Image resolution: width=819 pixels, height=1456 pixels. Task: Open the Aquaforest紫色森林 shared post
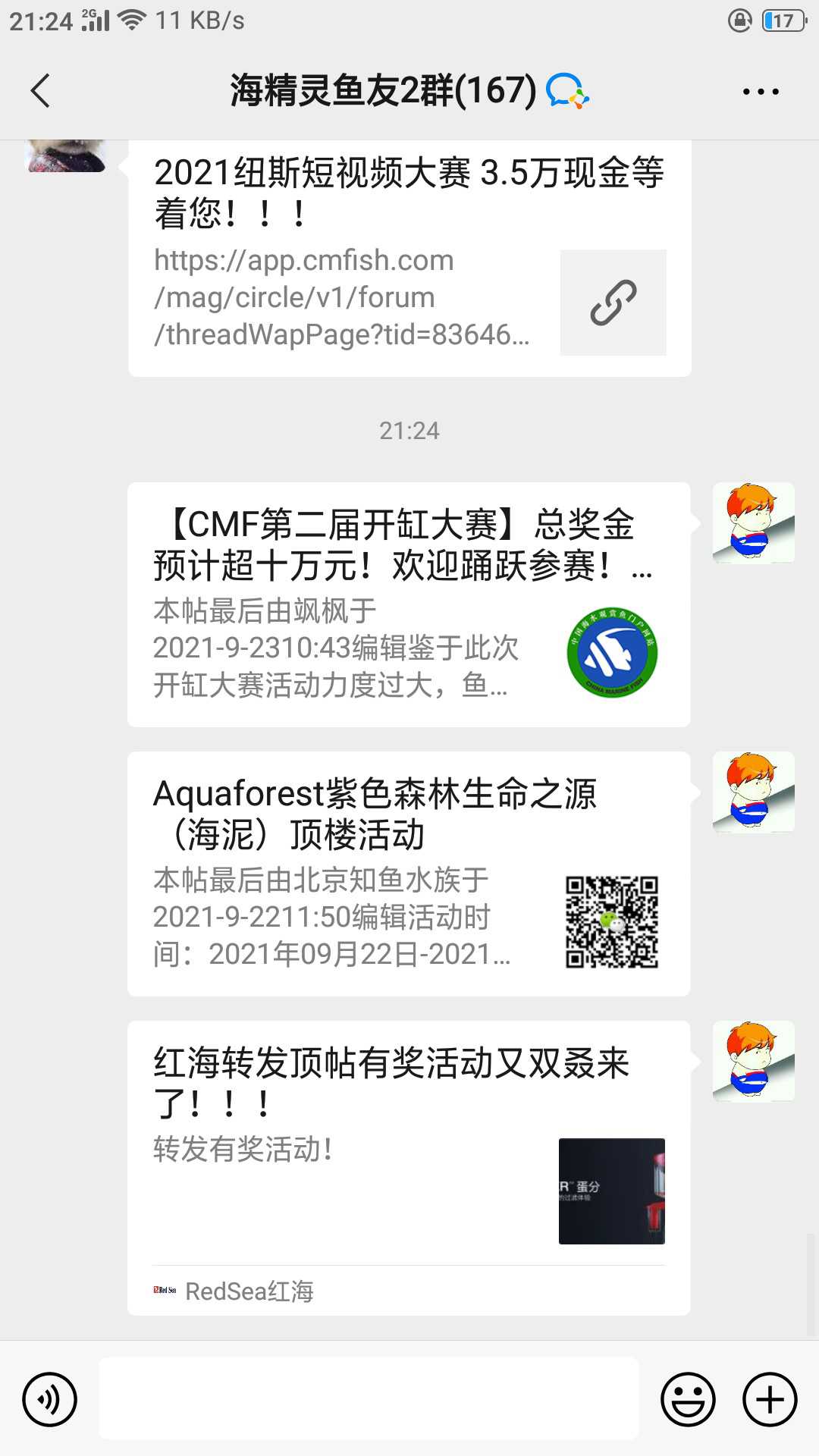click(x=408, y=874)
